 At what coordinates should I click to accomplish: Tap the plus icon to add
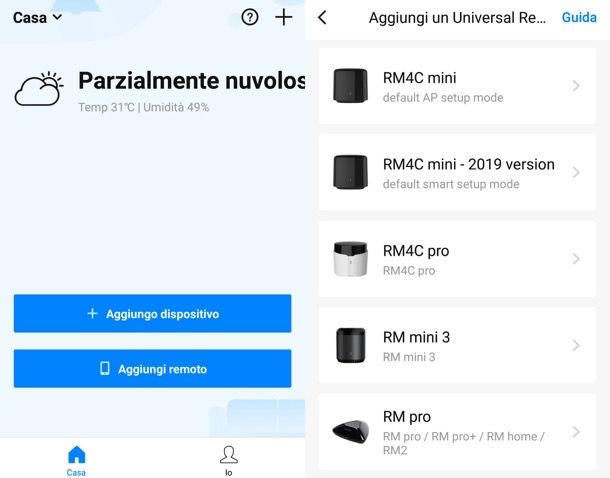pos(284,17)
